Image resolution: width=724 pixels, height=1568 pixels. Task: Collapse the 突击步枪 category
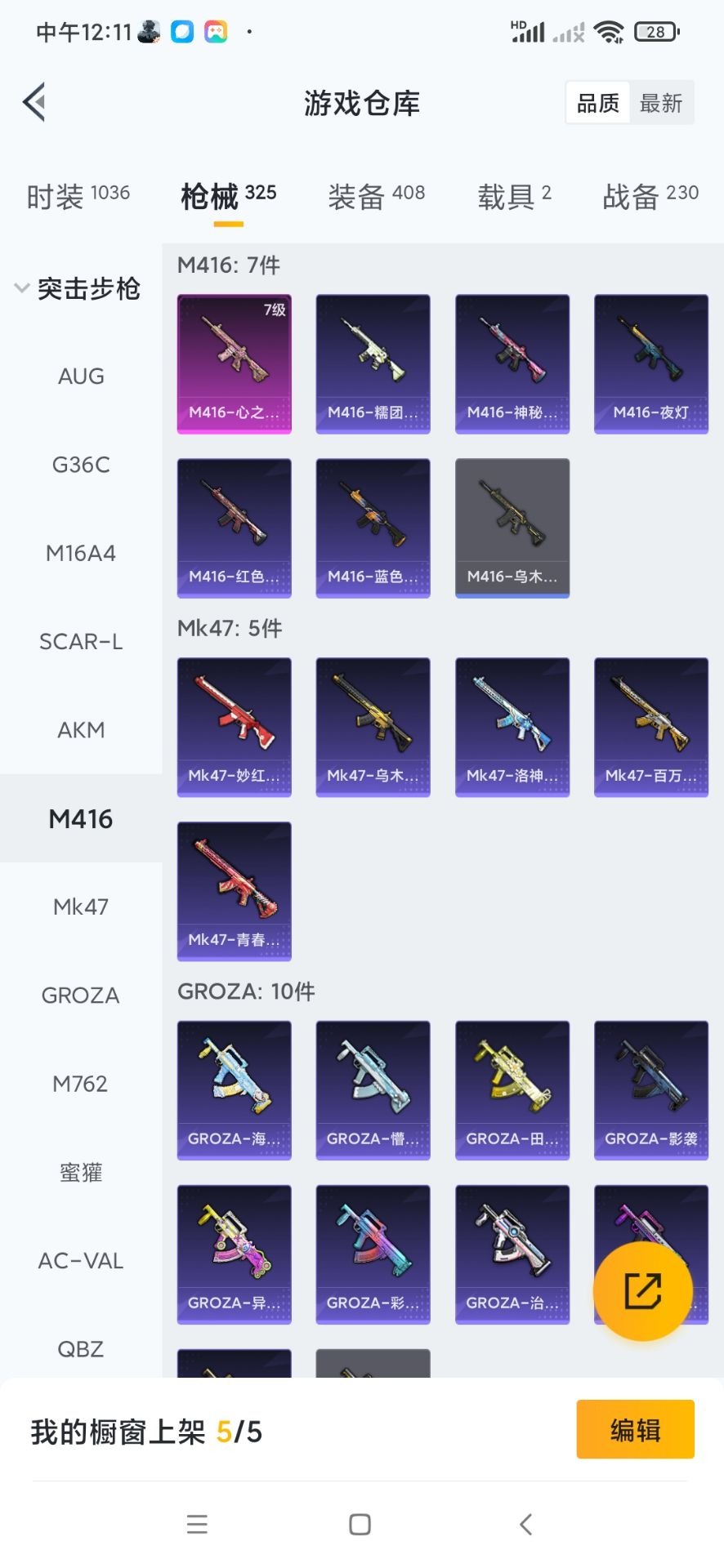tap(78, 288)
